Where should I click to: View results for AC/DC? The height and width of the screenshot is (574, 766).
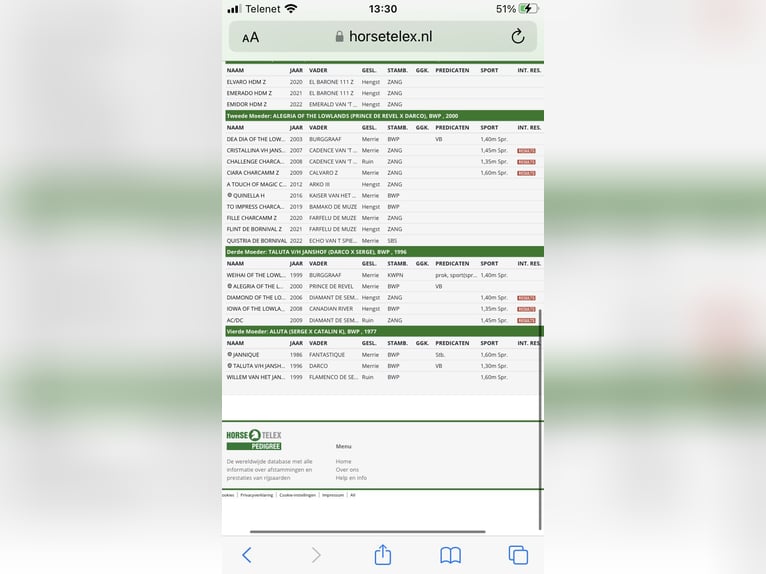526,320
